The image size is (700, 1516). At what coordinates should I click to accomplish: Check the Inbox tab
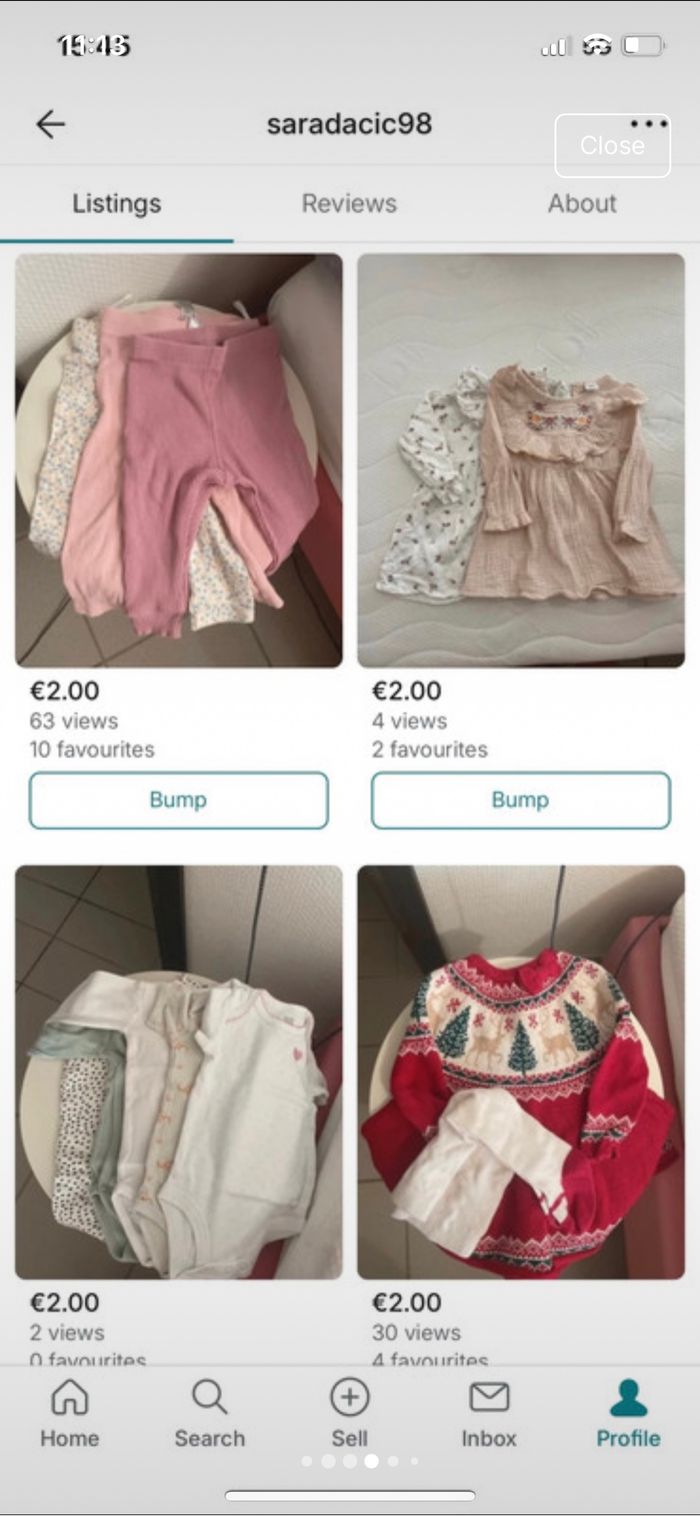click(x=489, y=1413)
